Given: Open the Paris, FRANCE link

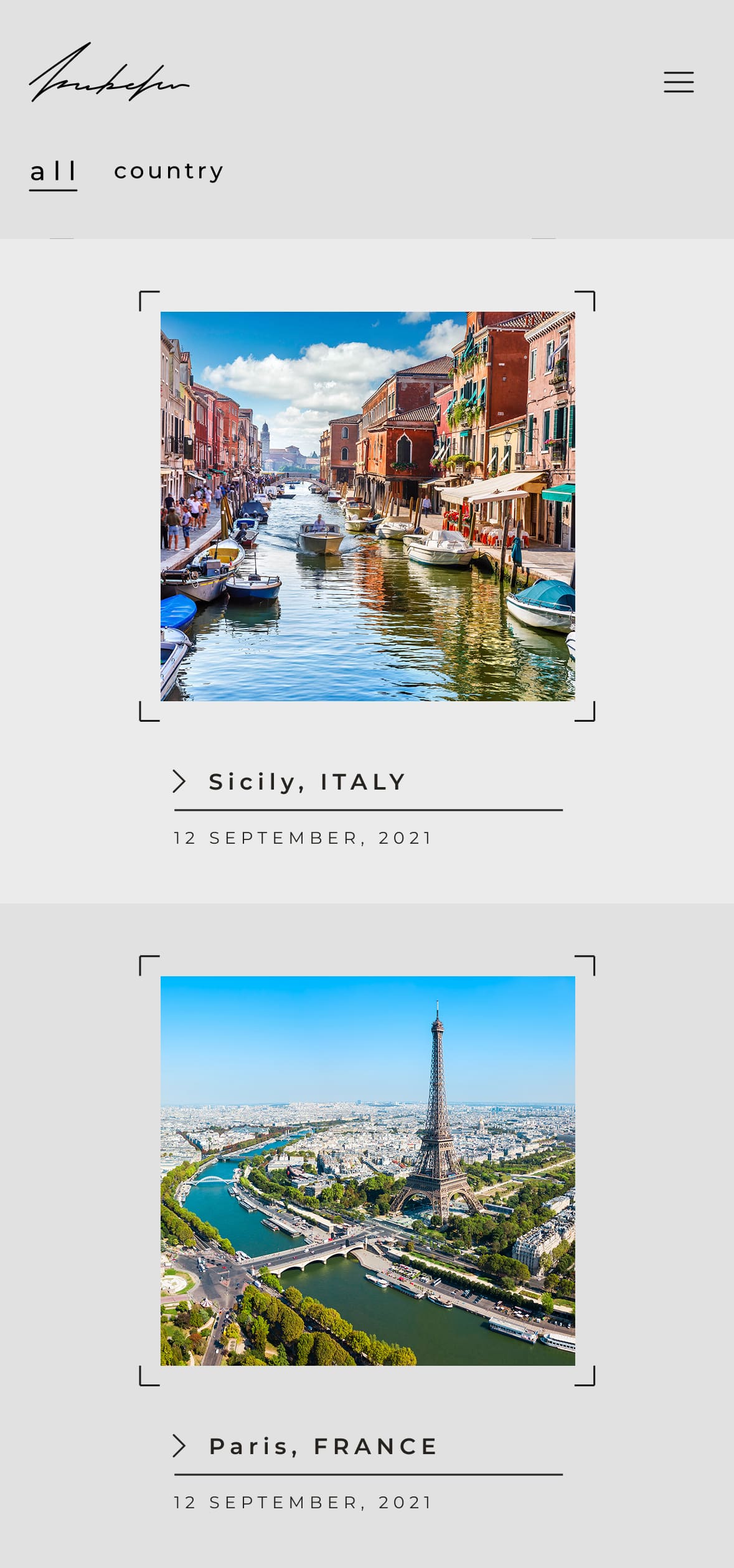Looking at the screenshot, I should [x=323, y=1446].
